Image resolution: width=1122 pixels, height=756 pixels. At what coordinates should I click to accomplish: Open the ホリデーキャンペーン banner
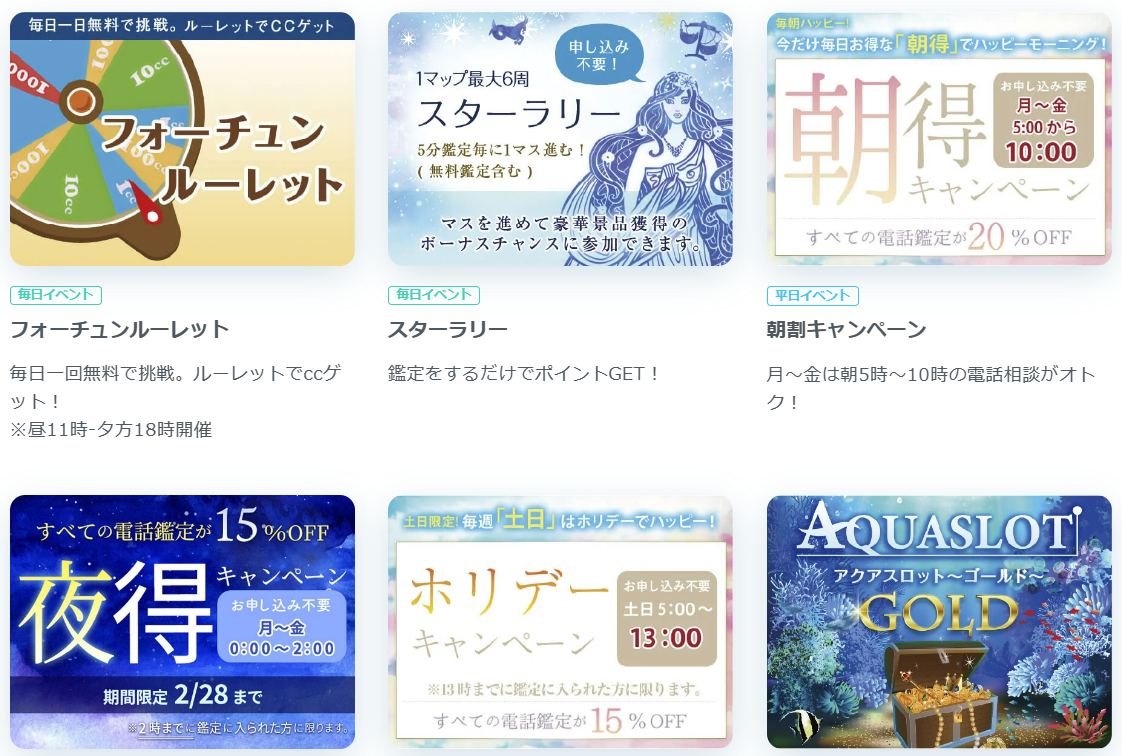(x=560, y=621)
